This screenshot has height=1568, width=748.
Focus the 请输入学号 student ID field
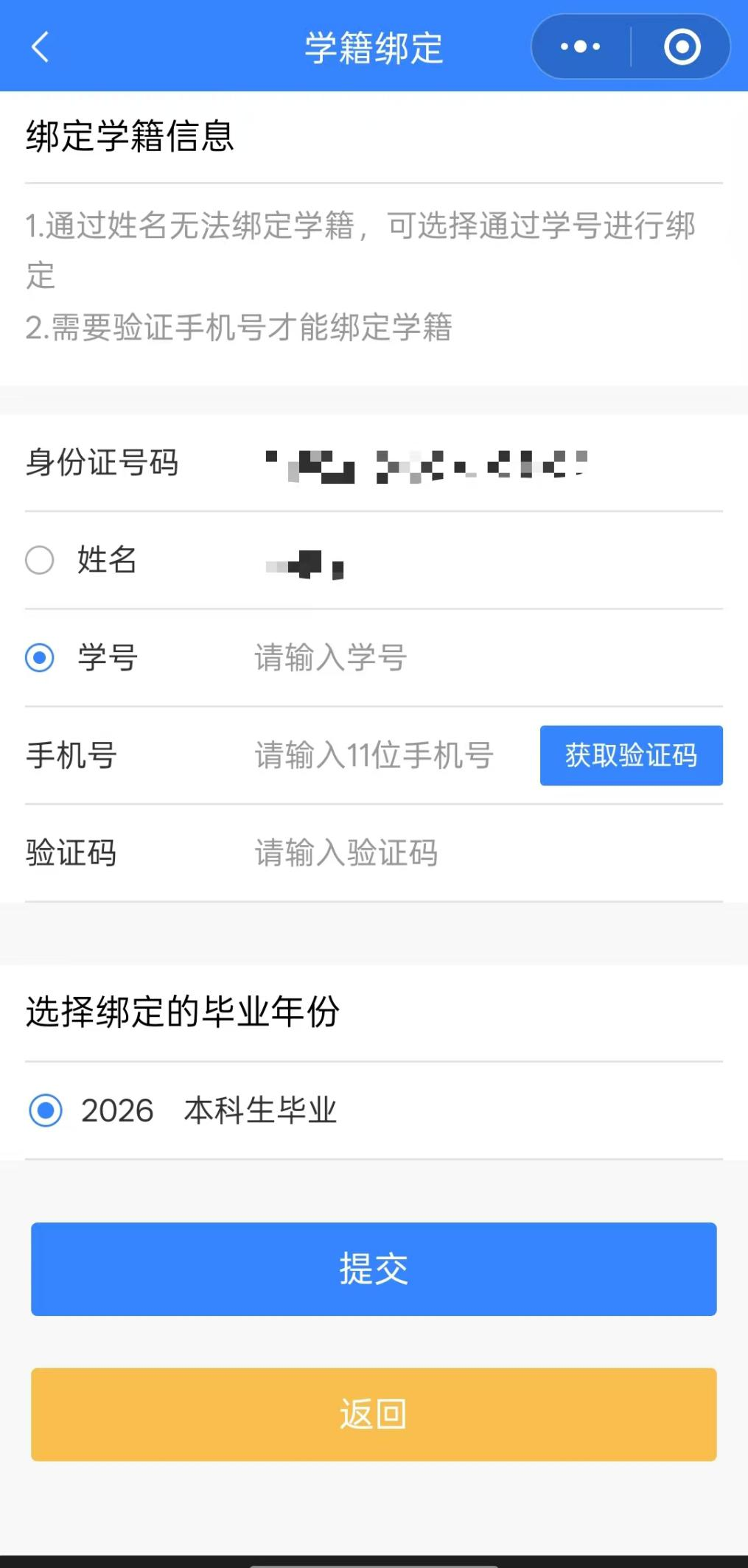(442, 657)
